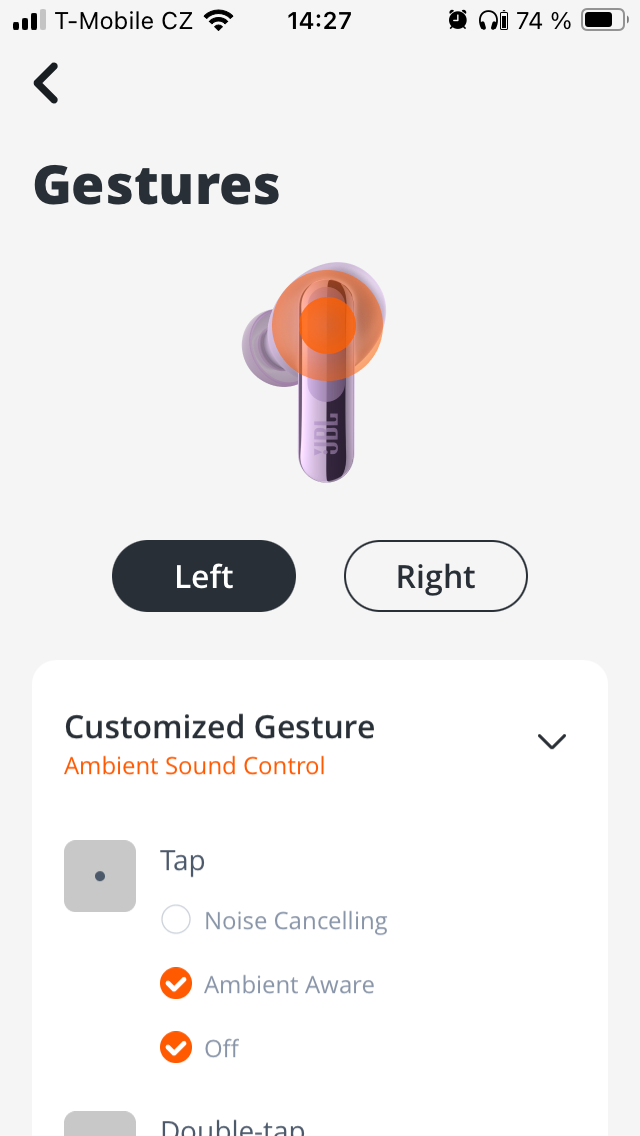Select the Left earbud
Image resolution: width=640 pixels, height=1136 pixels.
[x=204, y=576]
